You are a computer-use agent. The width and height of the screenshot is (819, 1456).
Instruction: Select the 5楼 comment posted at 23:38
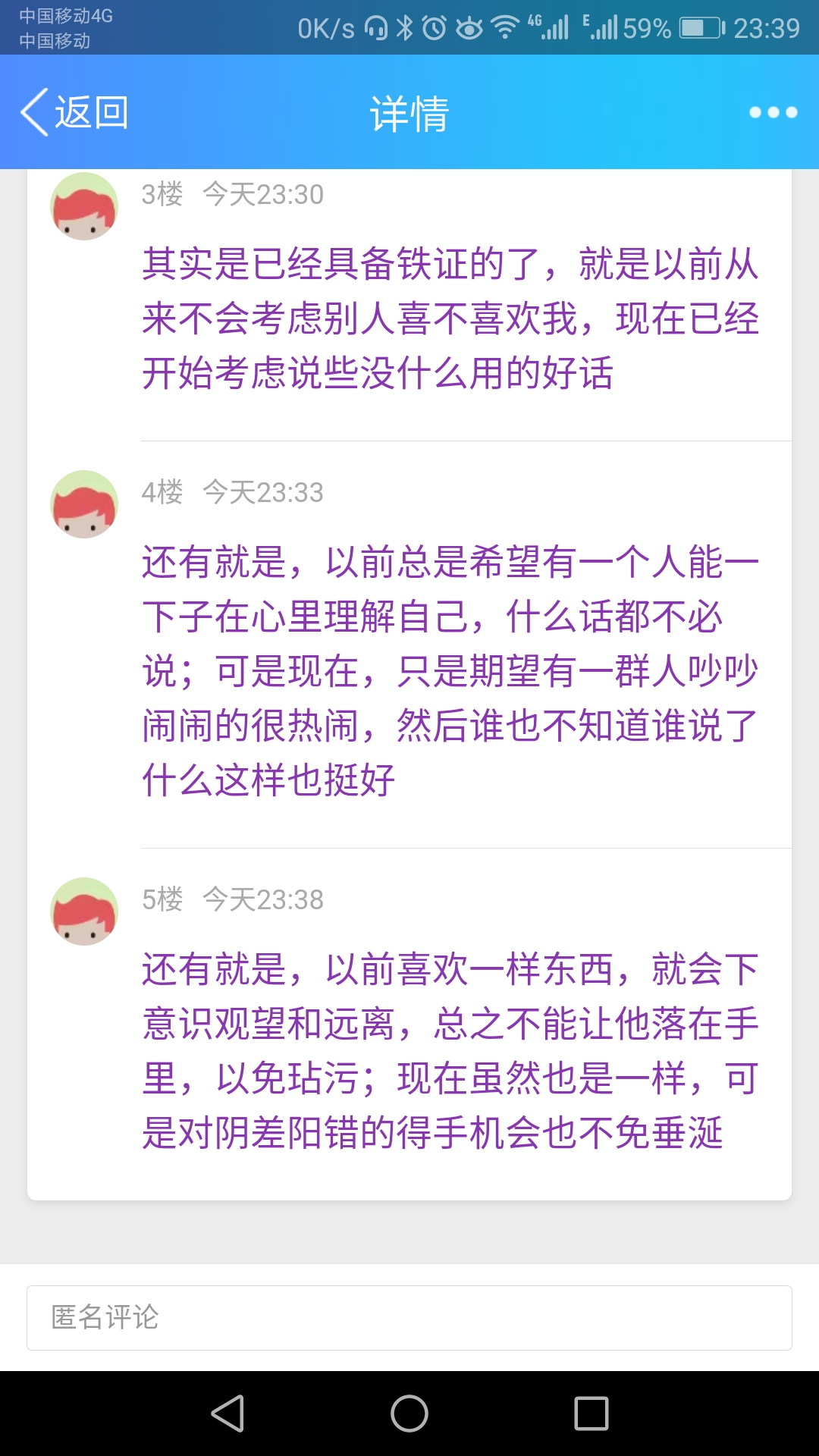coord(450,1050)
